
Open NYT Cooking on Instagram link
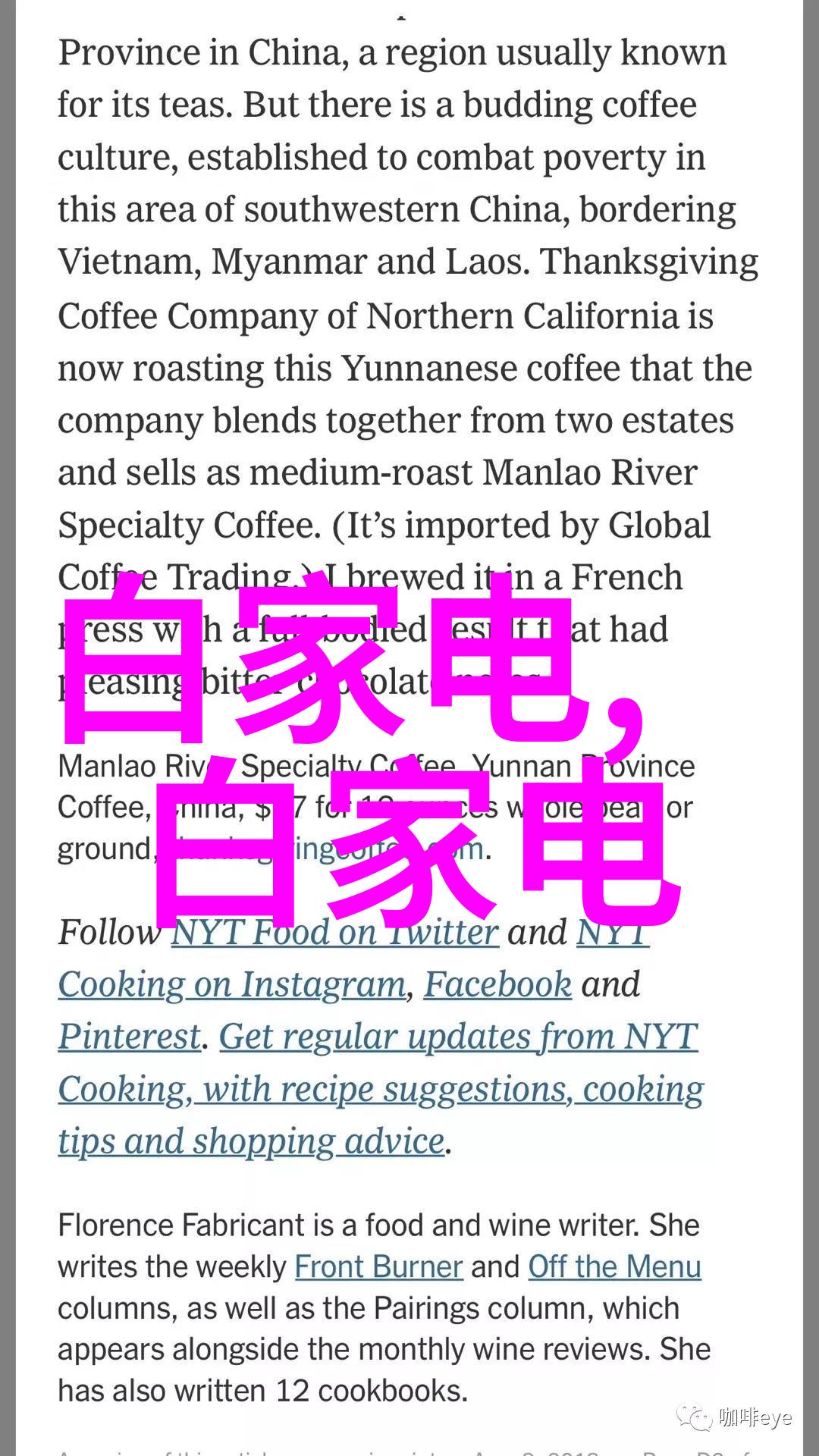[x=232, y=985]
